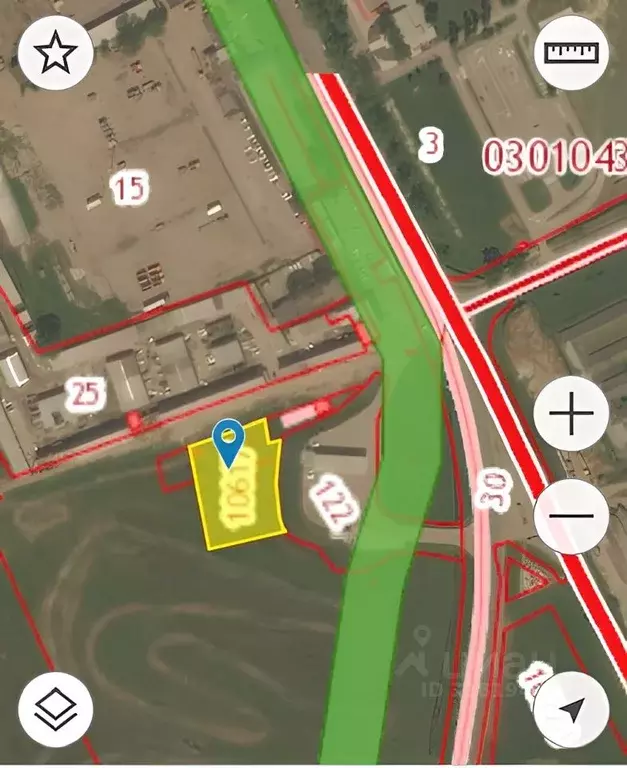Zoom in on the map
Screen dimensions: 627x768
tap(571, 414)
